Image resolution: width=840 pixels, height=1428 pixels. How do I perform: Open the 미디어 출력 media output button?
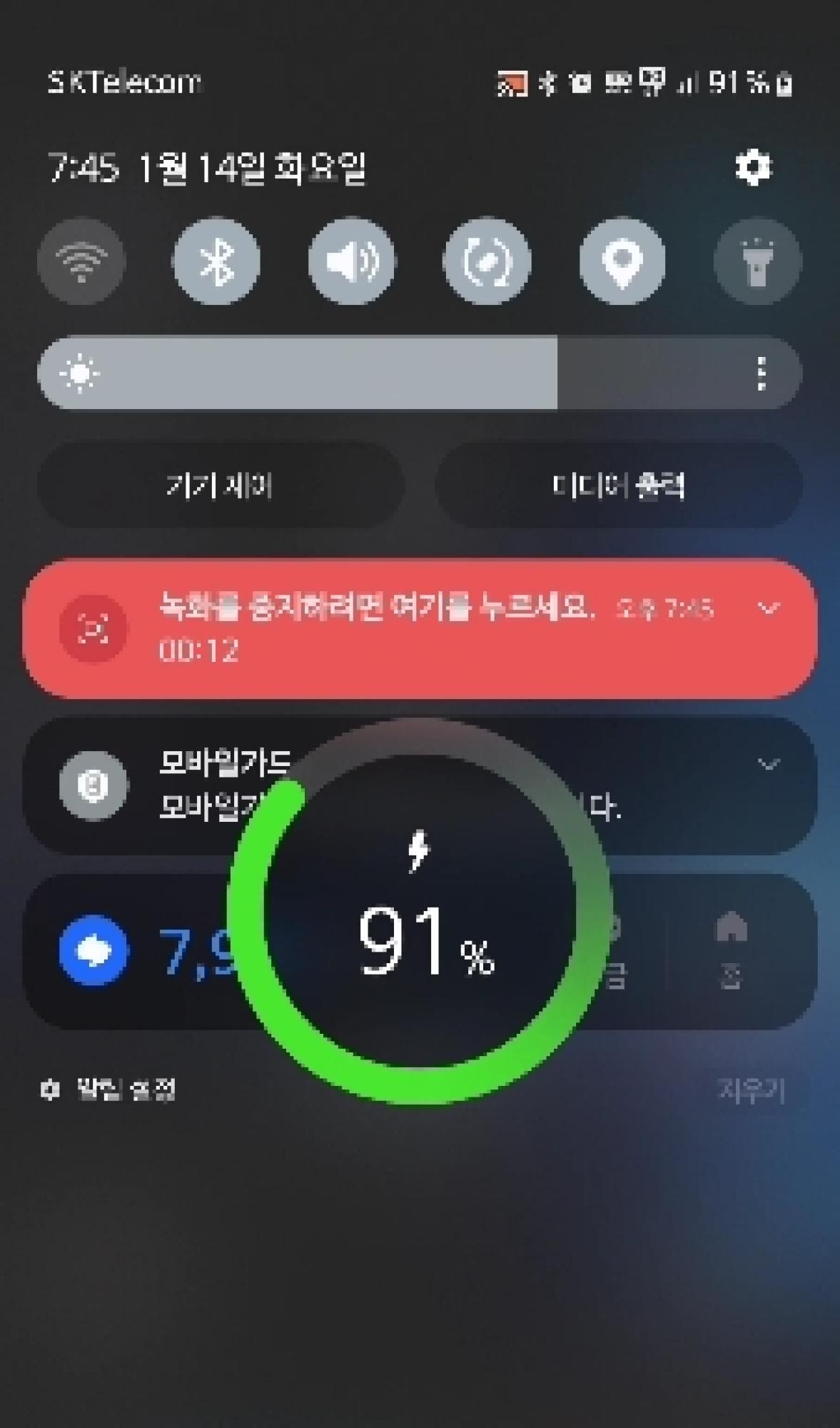[x=618, y=486]
